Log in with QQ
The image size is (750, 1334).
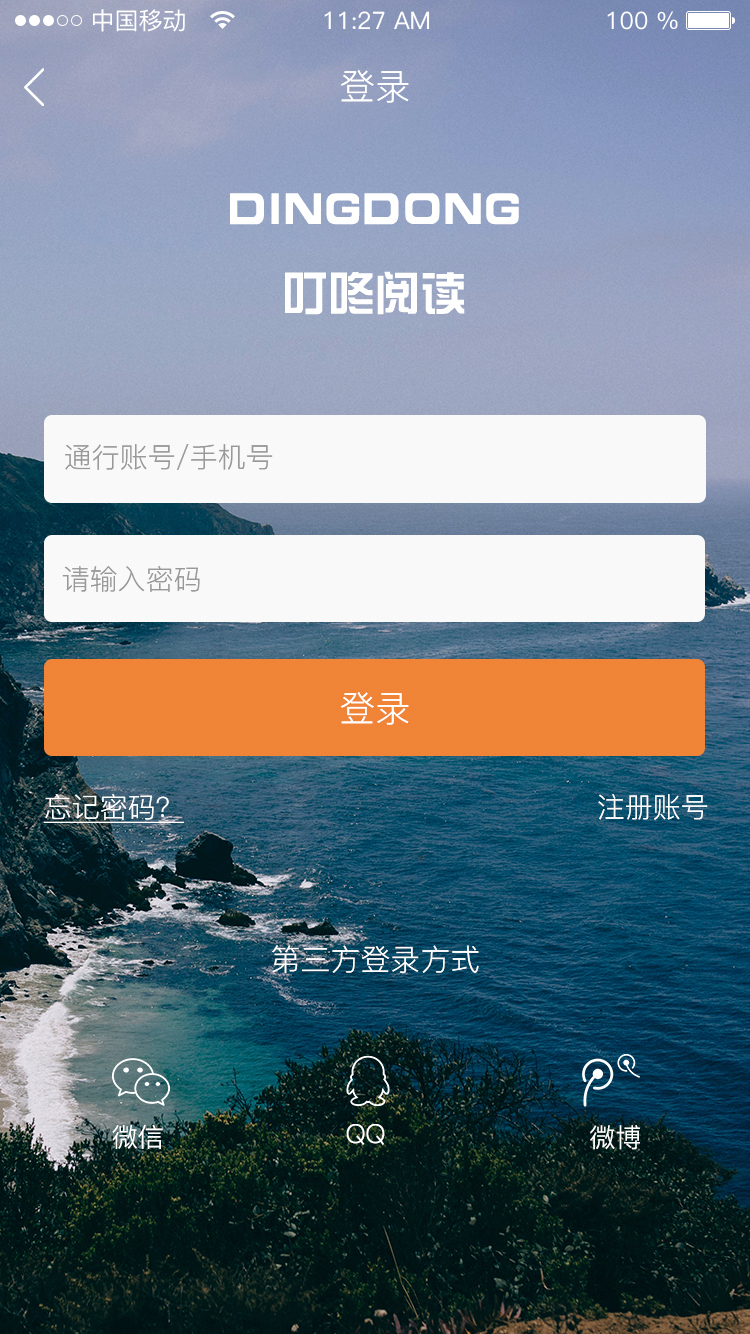pos(366,1101)
